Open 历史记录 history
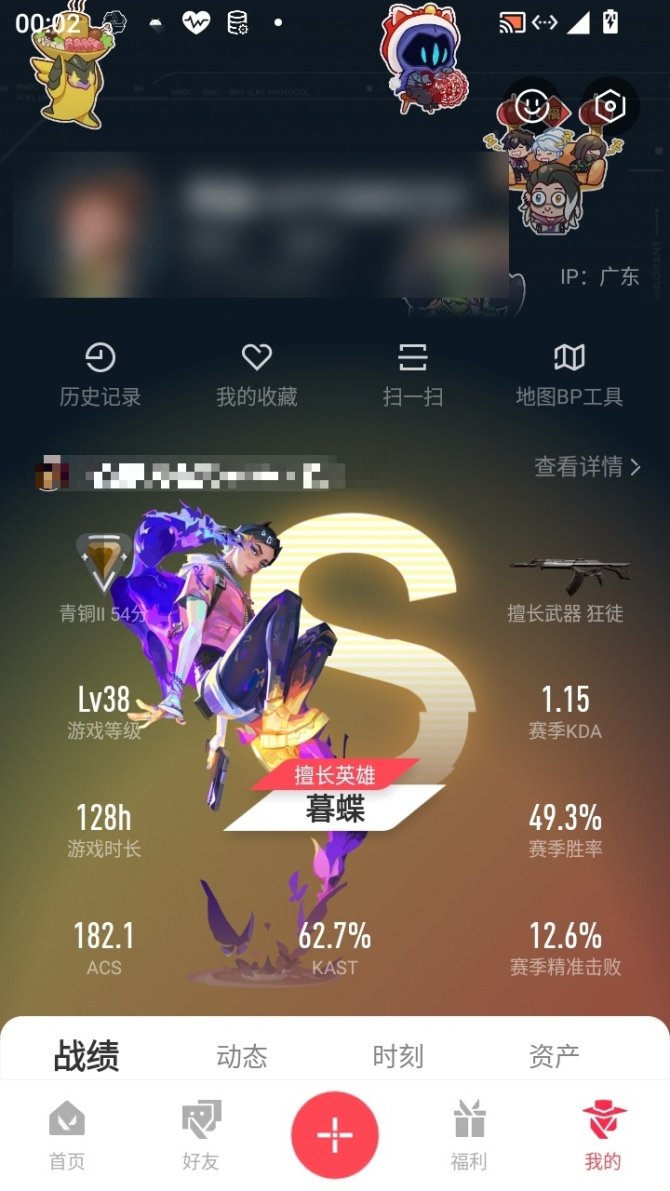Screen dimensions: 670x1191 (x=100, y=374)
